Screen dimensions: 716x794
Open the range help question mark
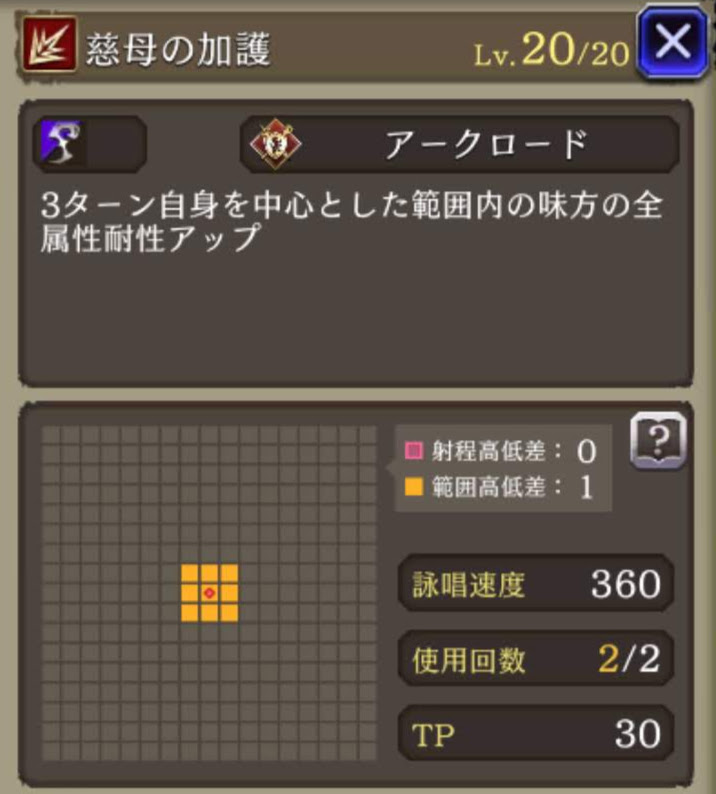tap(657, 440)
